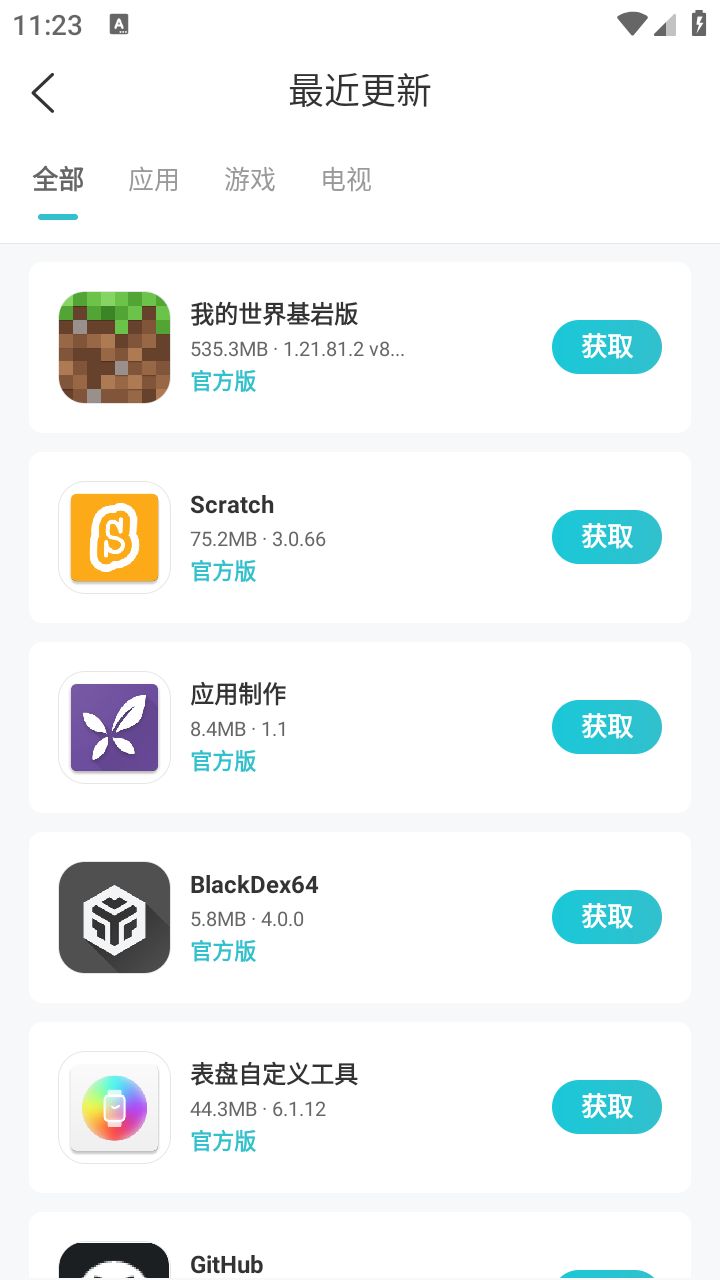Open 官方版 label under Scratch
This screenshot has width=720, height=1280.
click(223, 571)
